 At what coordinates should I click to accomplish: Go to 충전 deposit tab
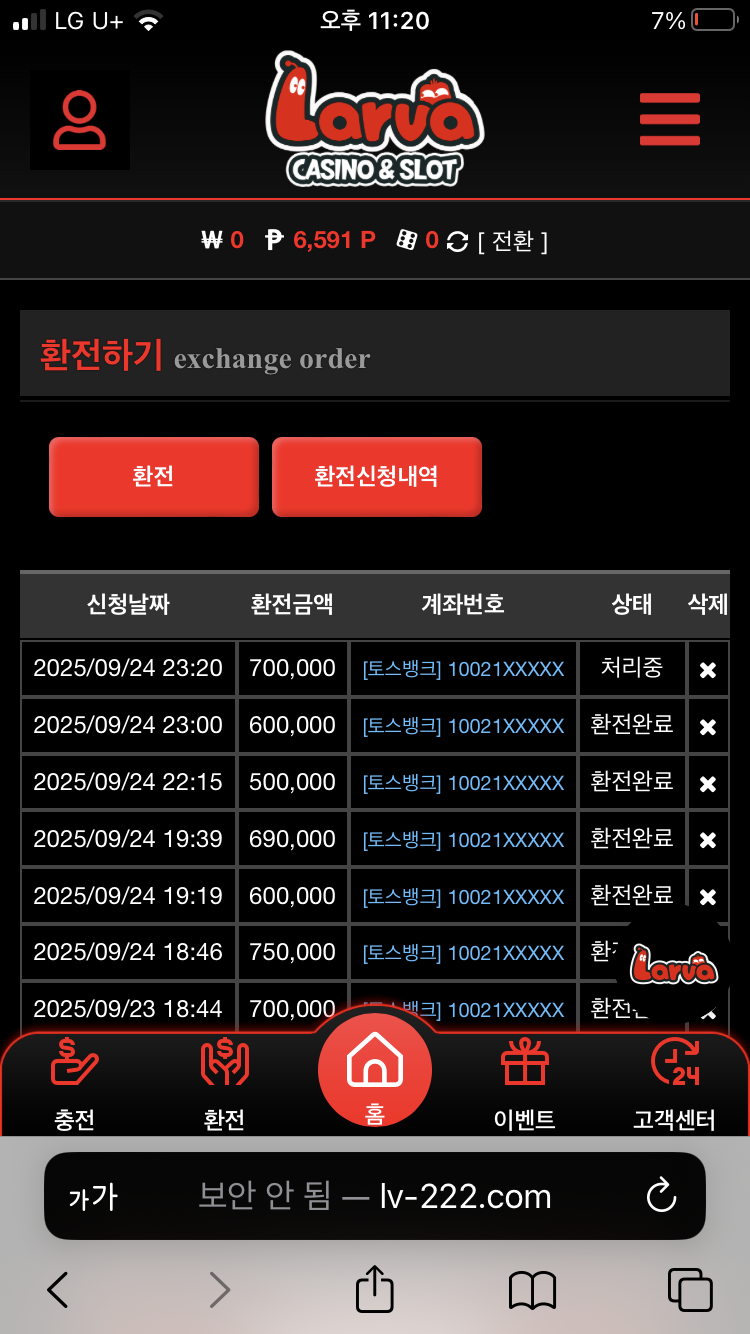(75, 1084)
